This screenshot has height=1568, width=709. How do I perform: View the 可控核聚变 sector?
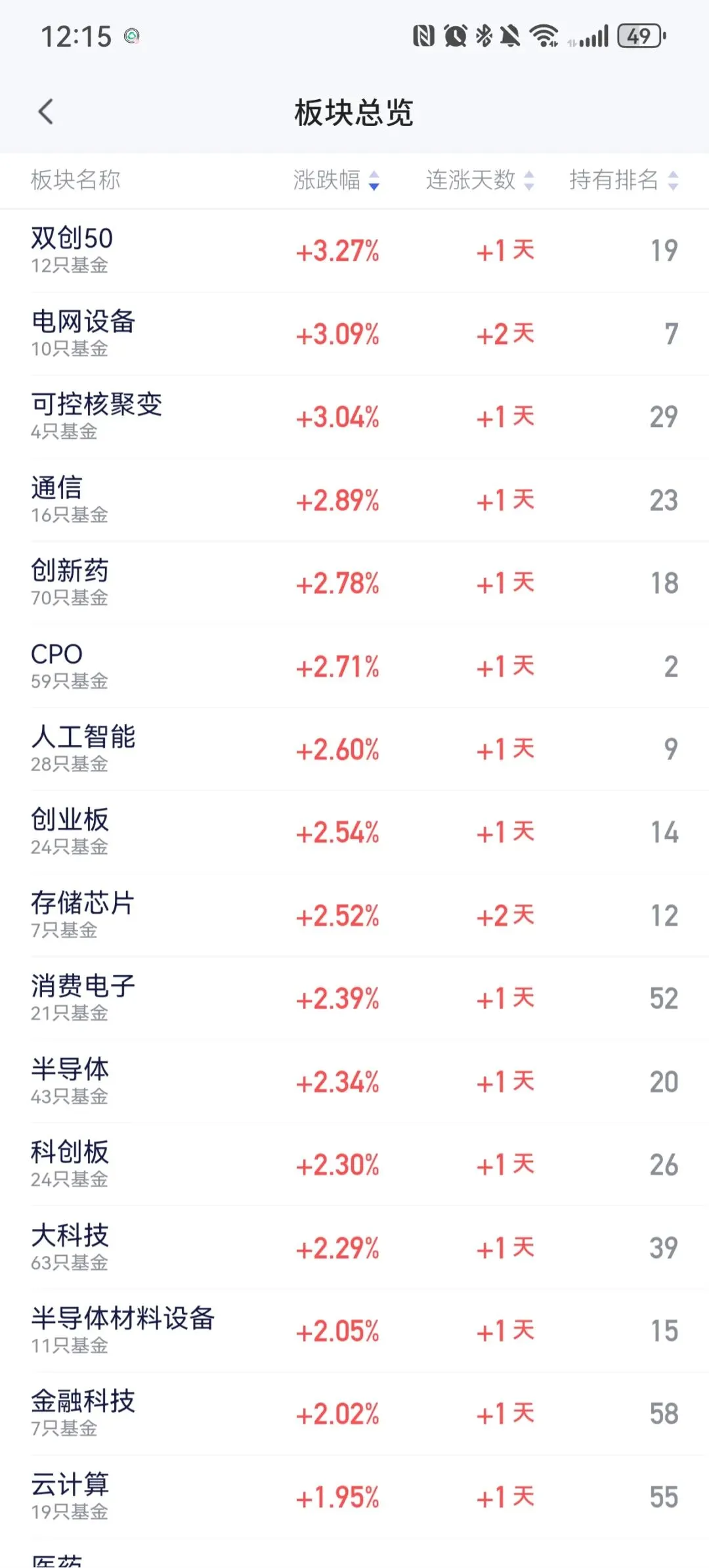point(354,417)
